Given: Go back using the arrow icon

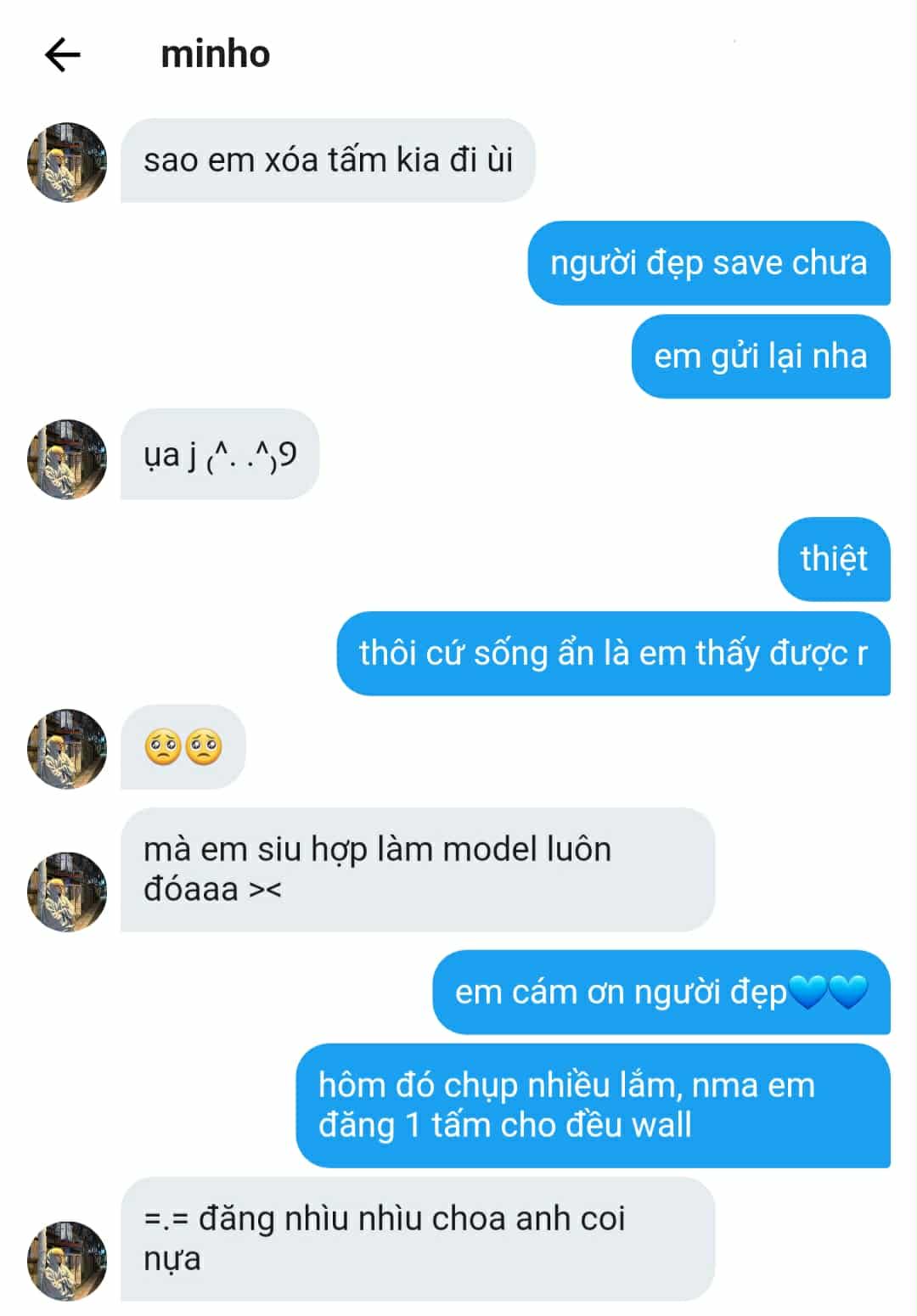Looking at the screenshot, I should (62, 55).
